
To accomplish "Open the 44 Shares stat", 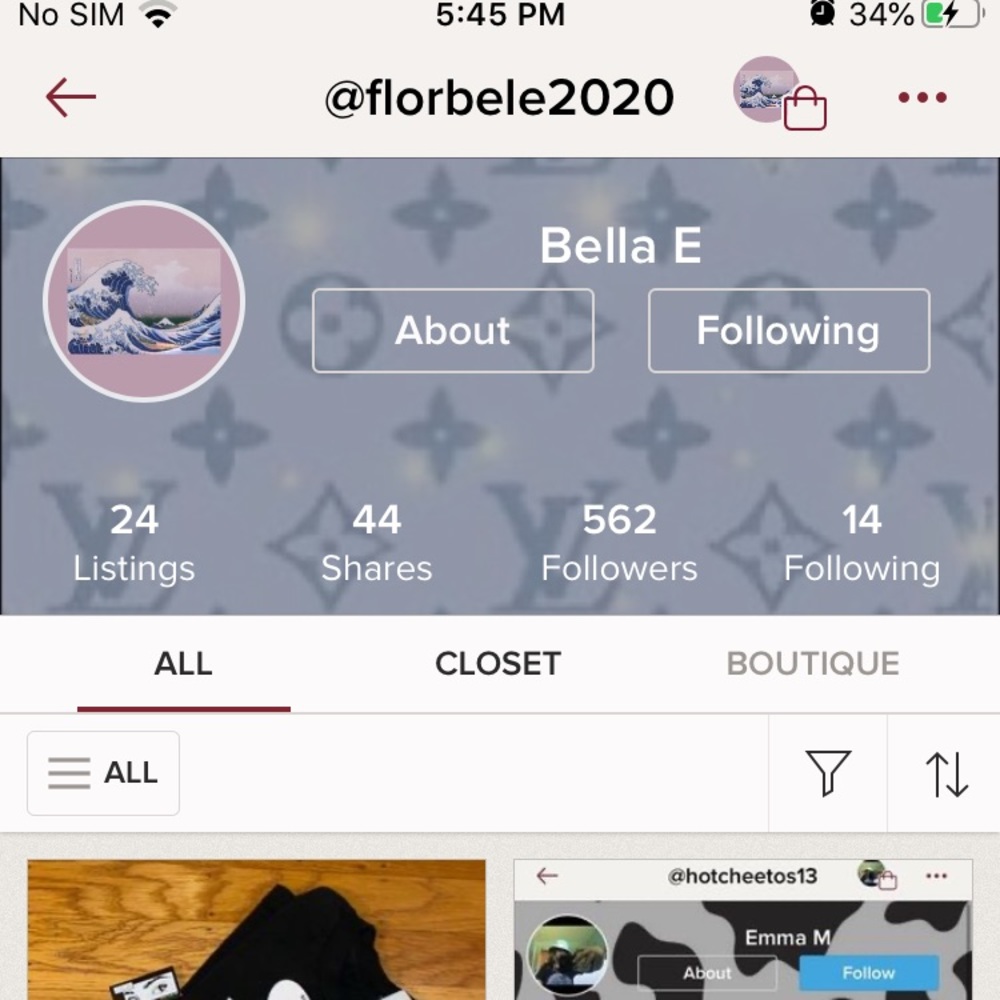I will click(376, 543).
